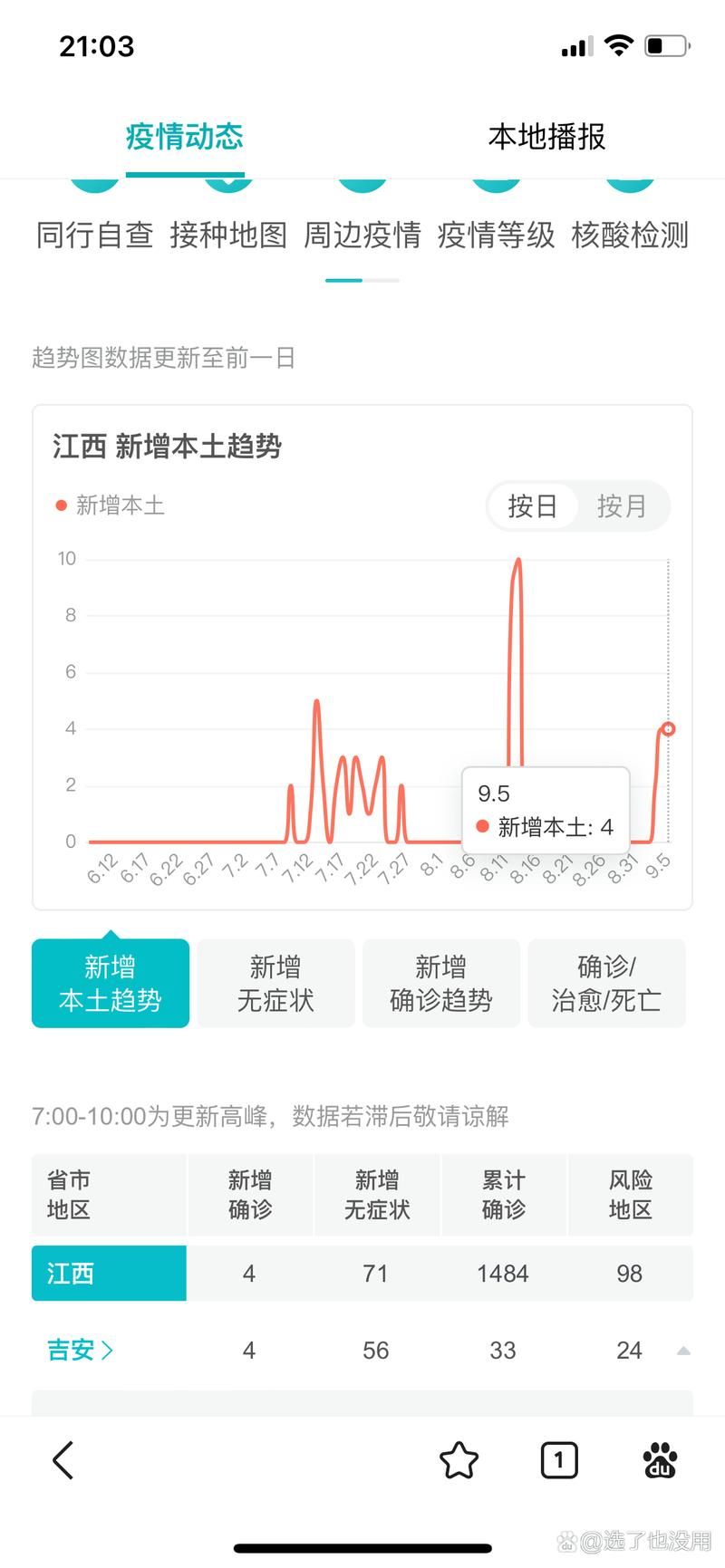The width and height of the screenshot is (725, 1568).
Task: Go back with the browser arrow
Action: (63, 1460)
